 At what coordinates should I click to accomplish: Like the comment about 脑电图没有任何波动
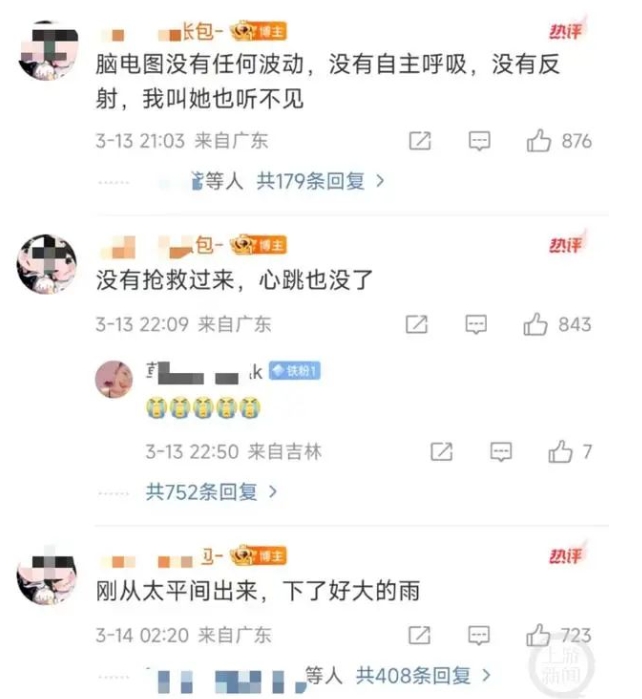point(540,141)
